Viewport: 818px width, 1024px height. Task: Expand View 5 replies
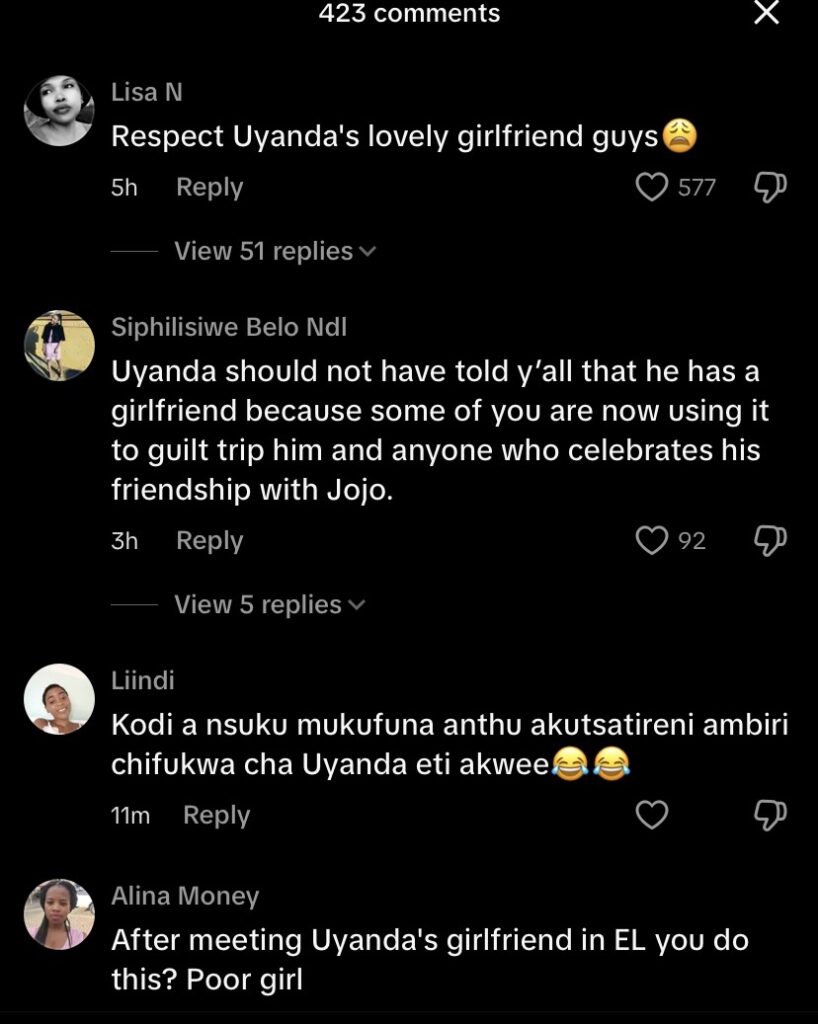click(268, 605)
